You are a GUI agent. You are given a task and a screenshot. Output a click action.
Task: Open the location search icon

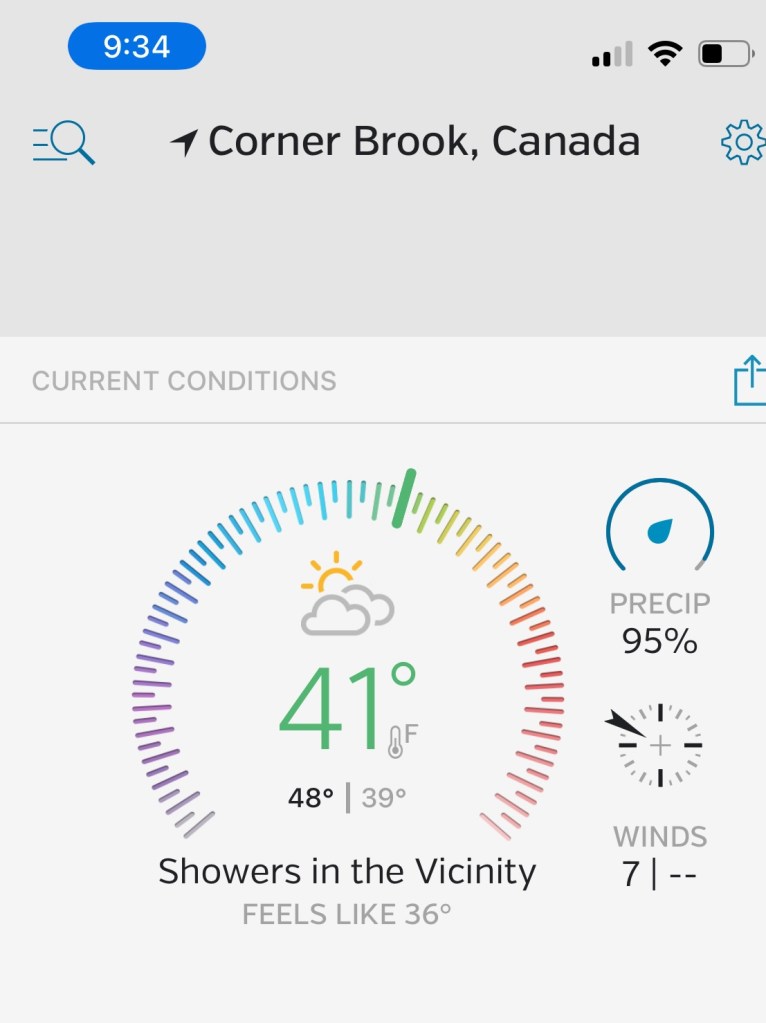click(x=64, y=143)
